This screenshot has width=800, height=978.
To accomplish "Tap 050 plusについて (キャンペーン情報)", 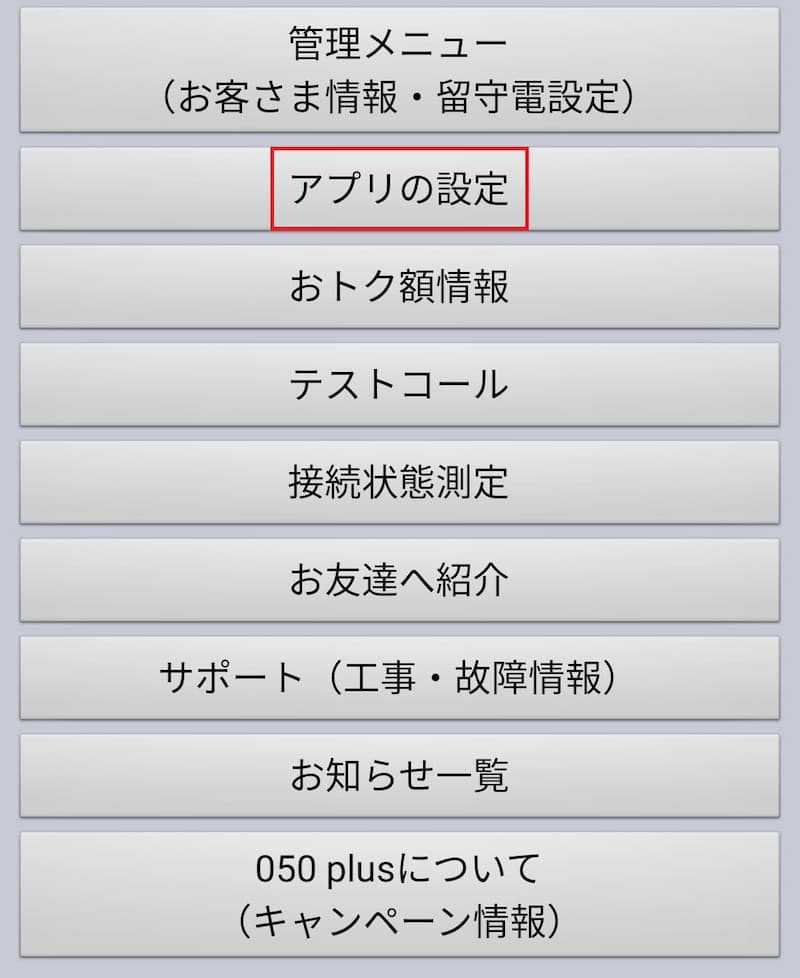I will 400,894.
